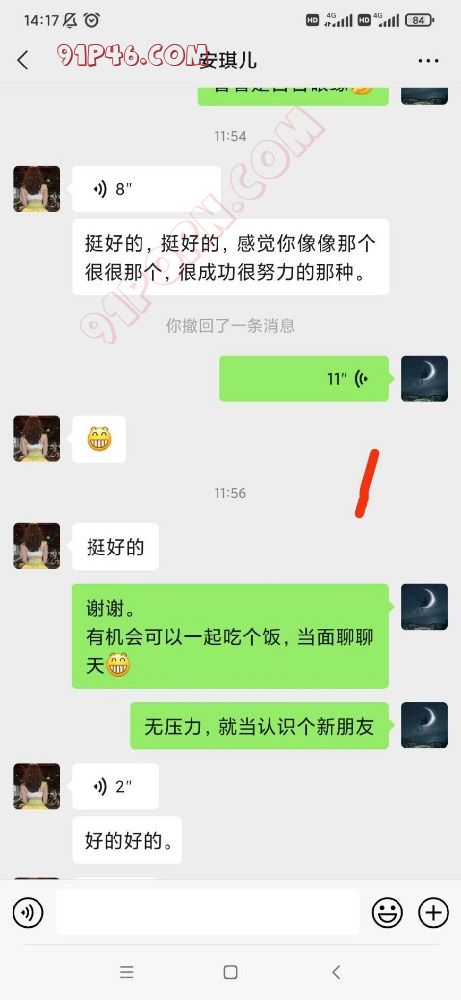This screenshot has width=461, height=1000.
Task: Open the plus attachments menu
Action: pyautogui.click(x=434, y=913)
